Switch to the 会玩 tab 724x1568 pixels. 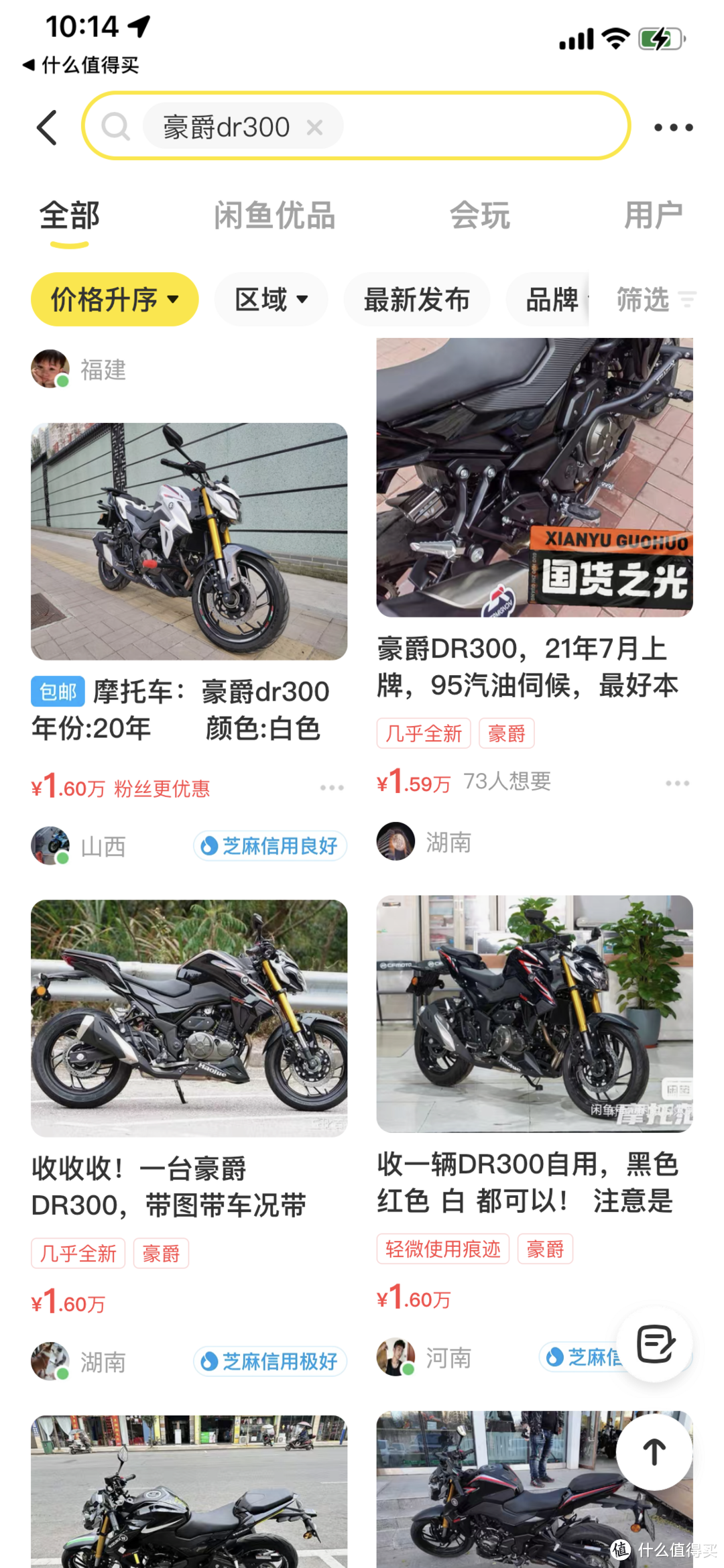[x=479, y=216]
